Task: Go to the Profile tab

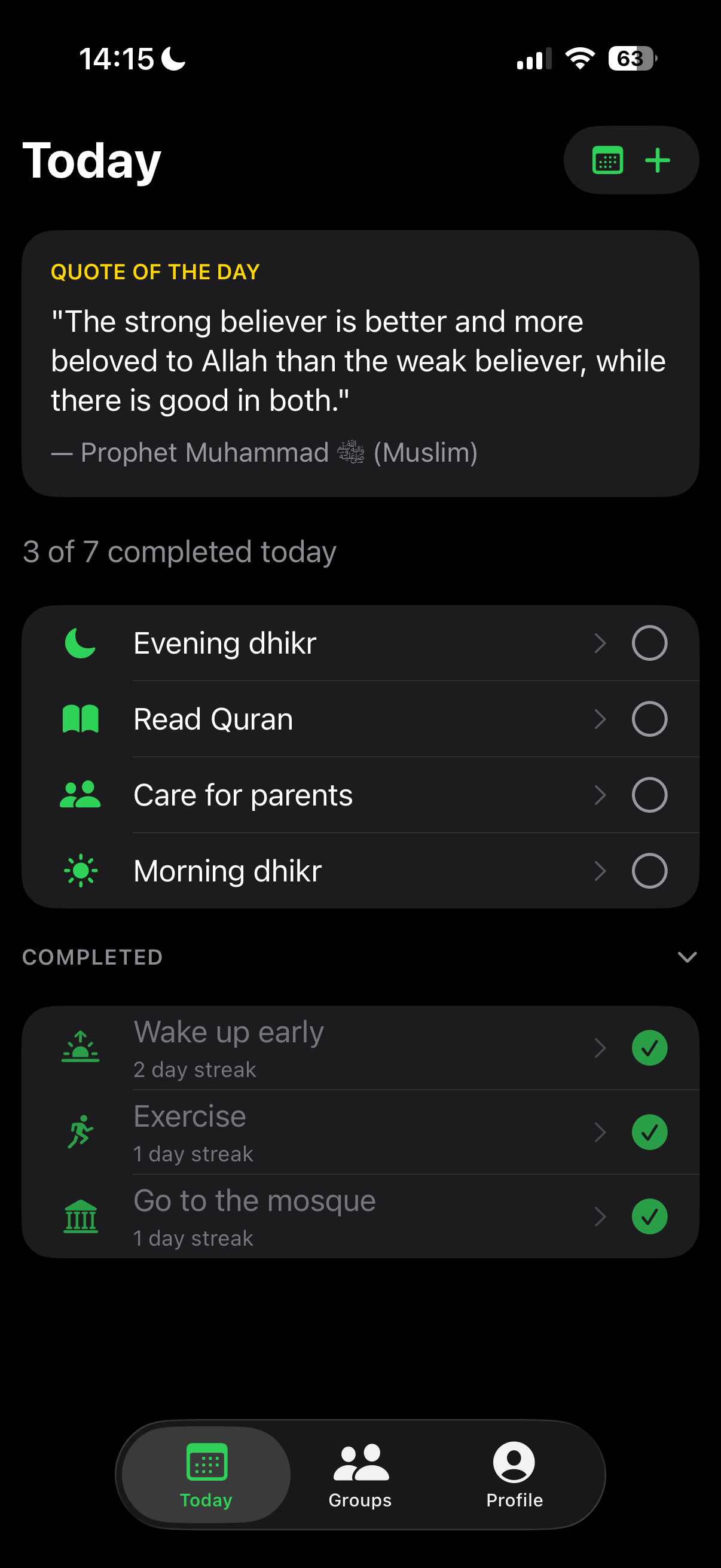Action: click(x=514, y=1475)
